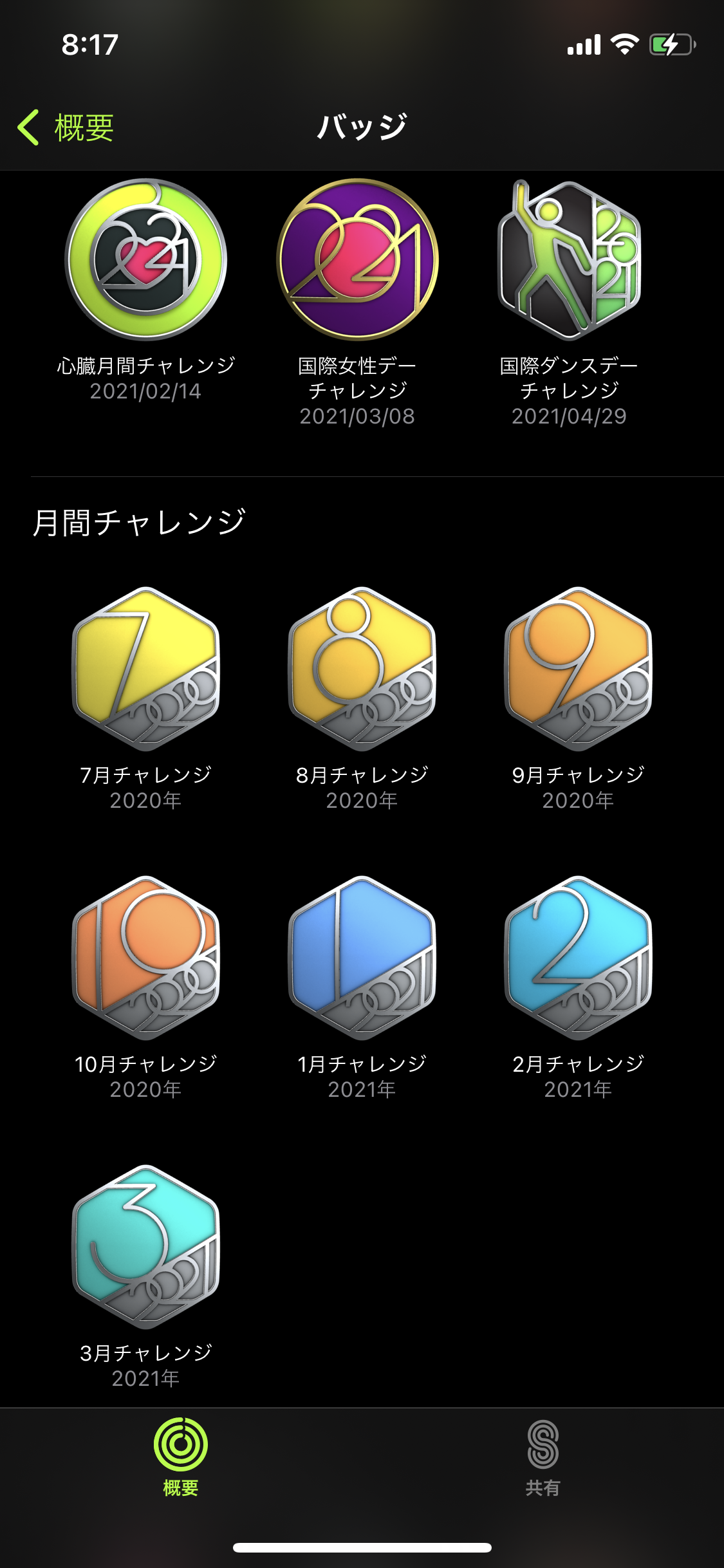The width and height of the screenshot is (724, 1568).
Task: View the 国際ダンスデーチャレンジ badge
Action: pos(569,260)
